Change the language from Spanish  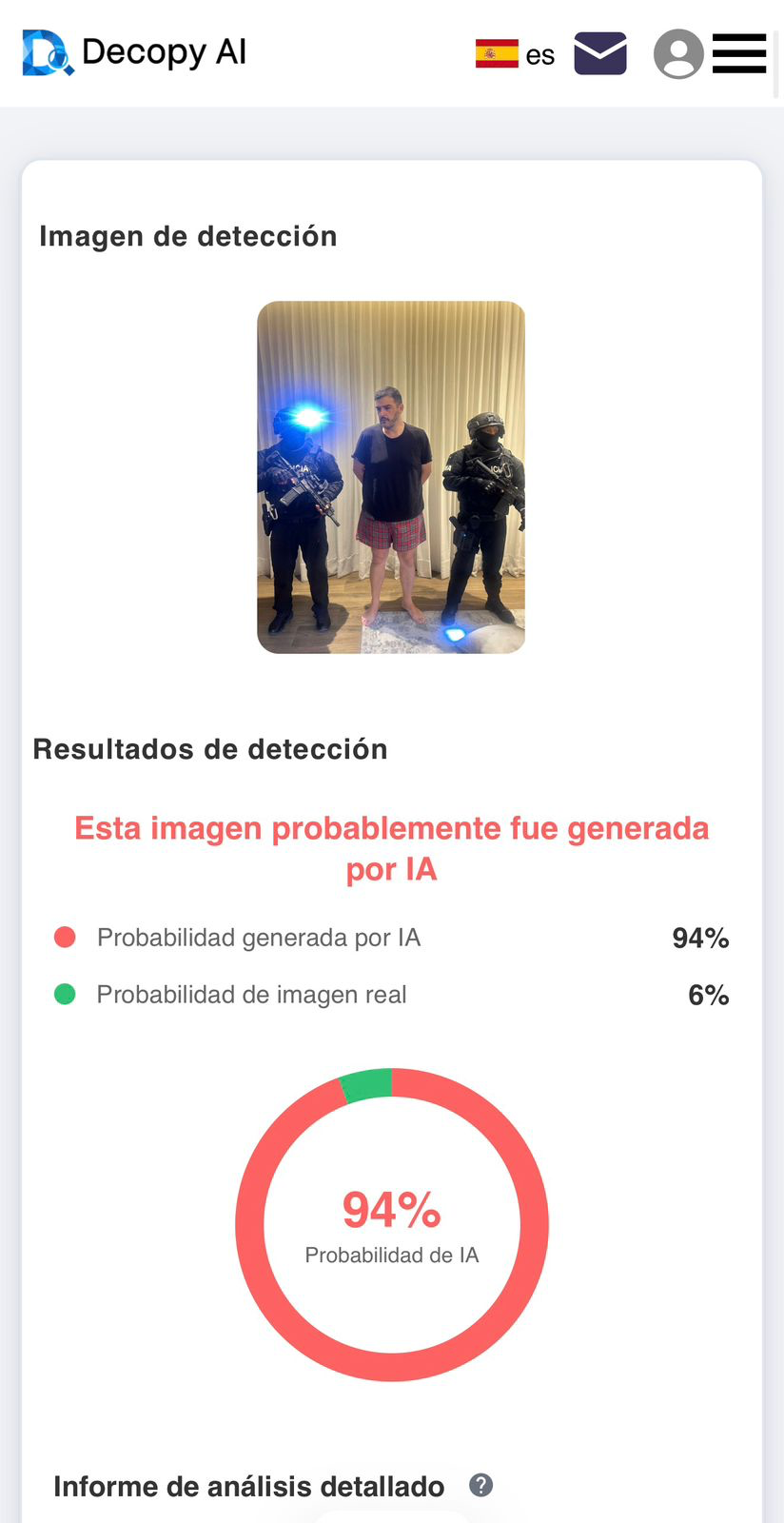tap(515, 54)
